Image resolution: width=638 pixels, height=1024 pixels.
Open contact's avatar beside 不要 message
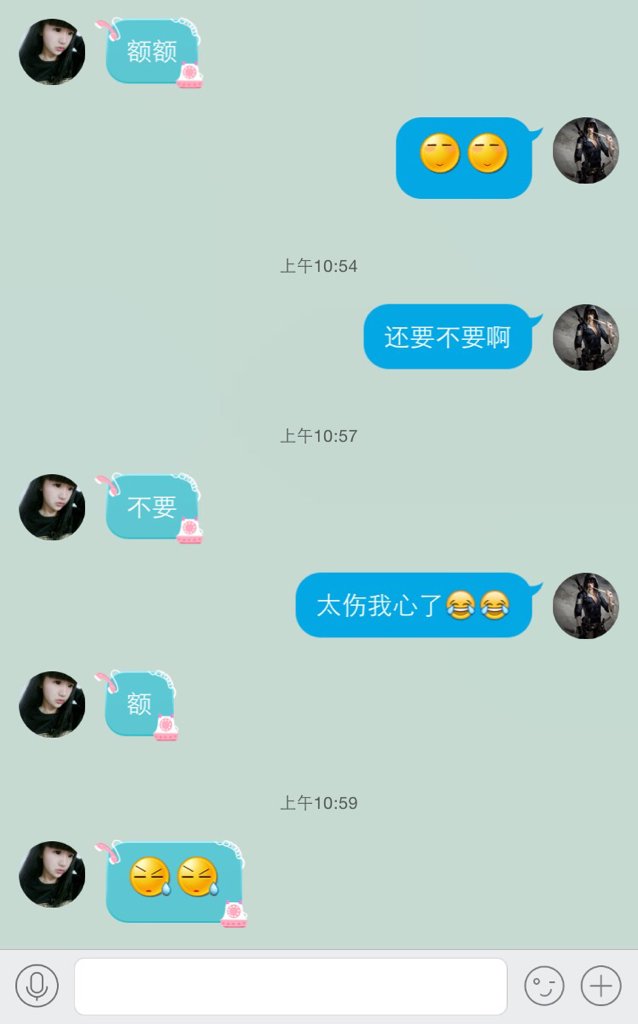point(52,507)
